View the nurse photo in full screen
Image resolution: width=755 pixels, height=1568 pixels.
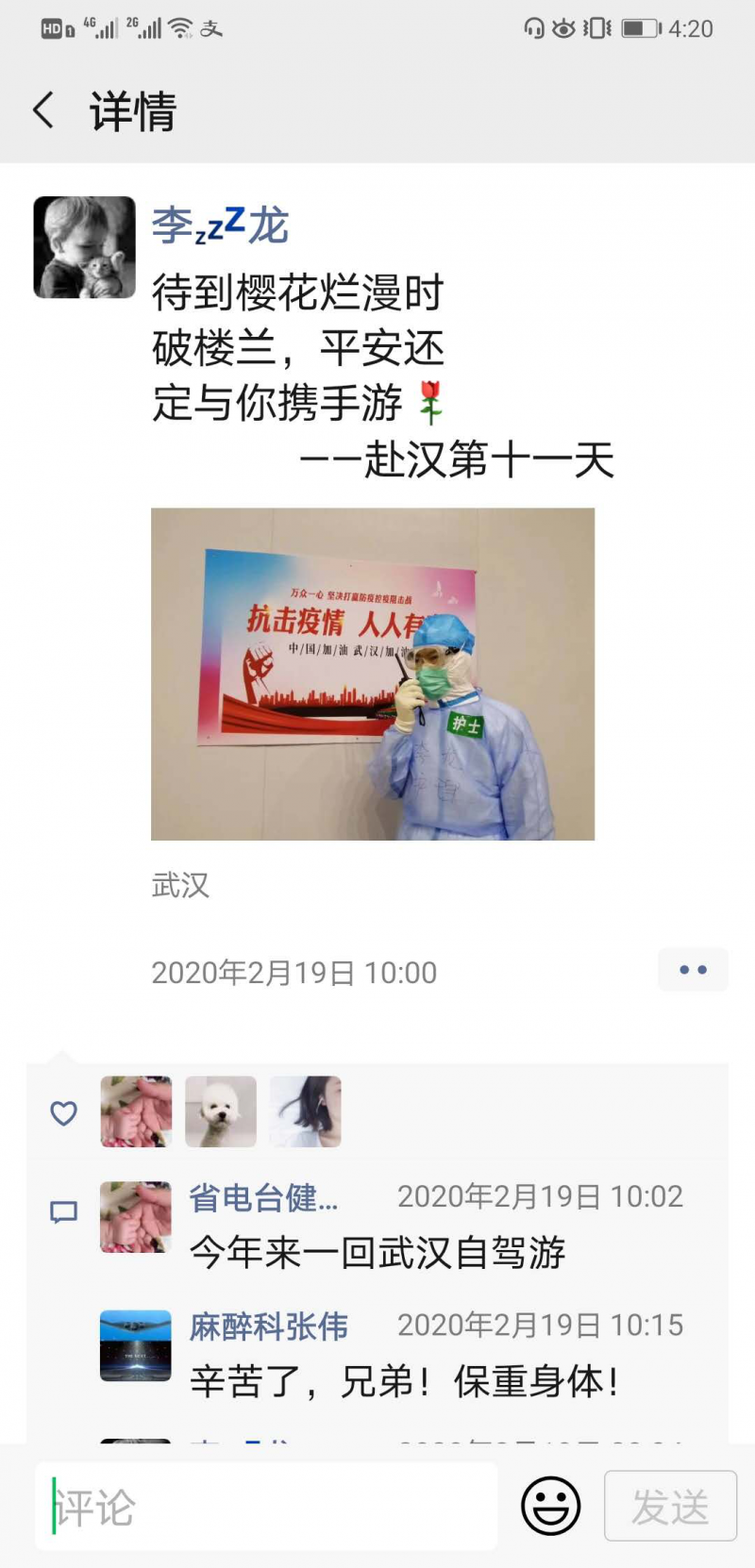click(373, 674)
